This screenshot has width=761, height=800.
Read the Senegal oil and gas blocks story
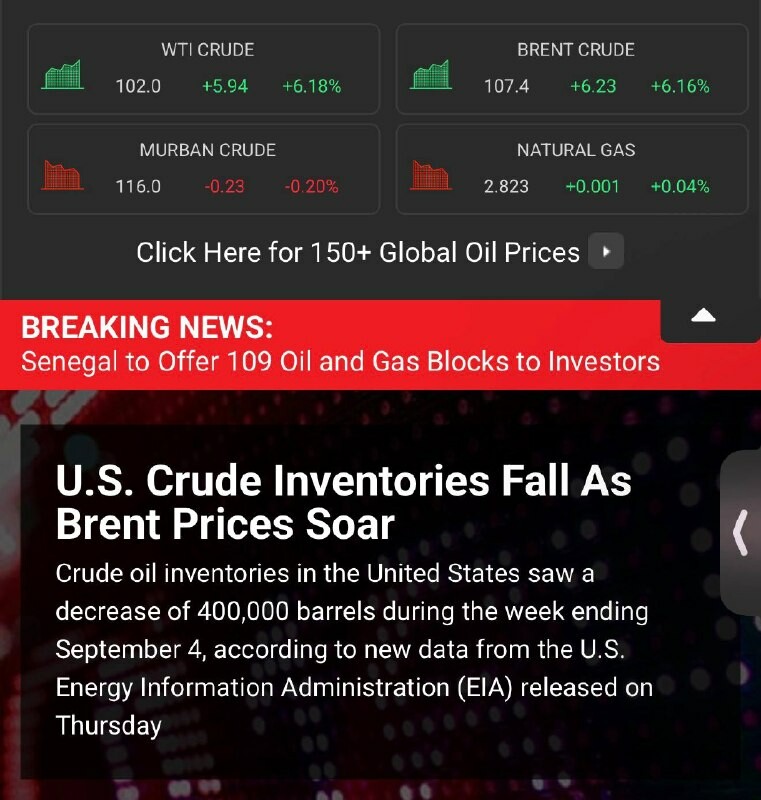pyautogui.click(x=340, y=361)
